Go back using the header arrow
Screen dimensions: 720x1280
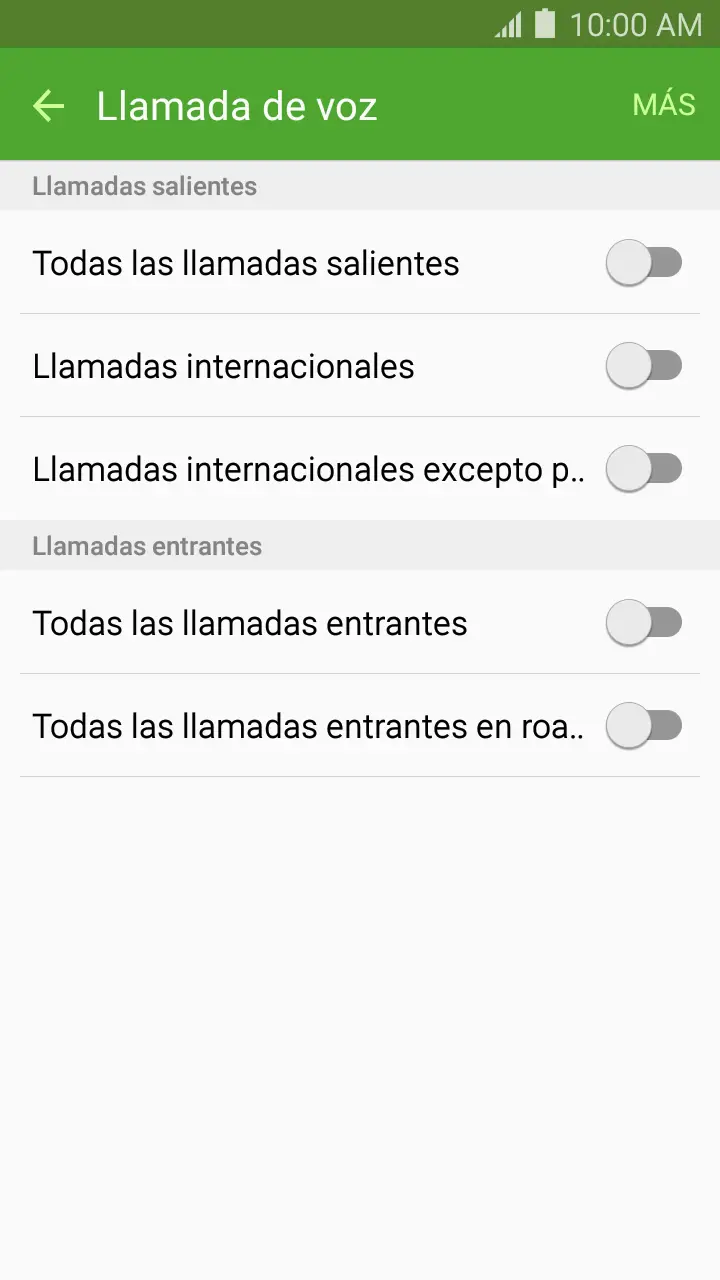click(x=48, y=106)
